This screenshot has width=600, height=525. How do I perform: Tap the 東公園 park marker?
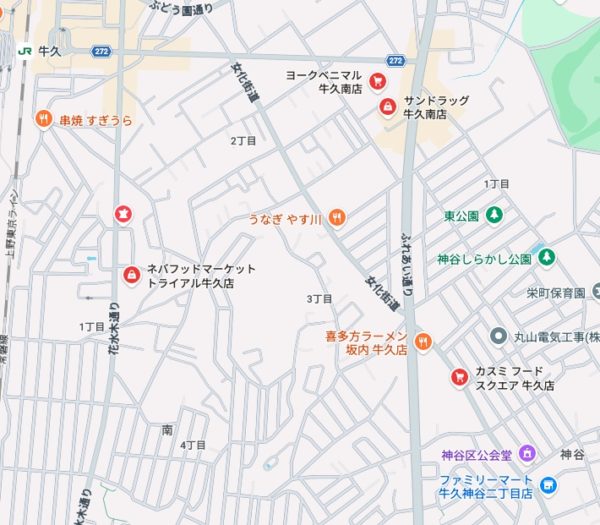(x=495, y=215)
